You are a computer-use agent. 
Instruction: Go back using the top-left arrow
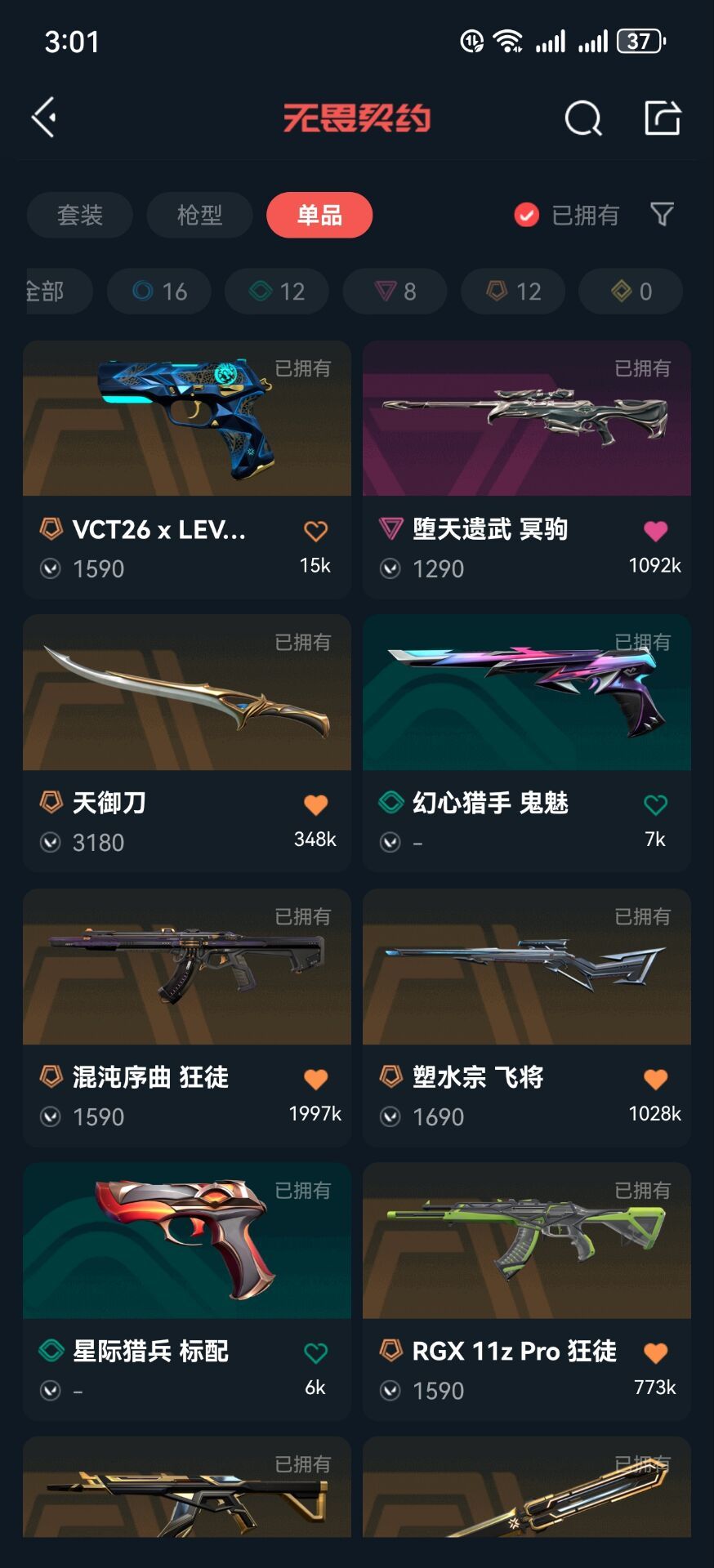[x=45, y=118]
